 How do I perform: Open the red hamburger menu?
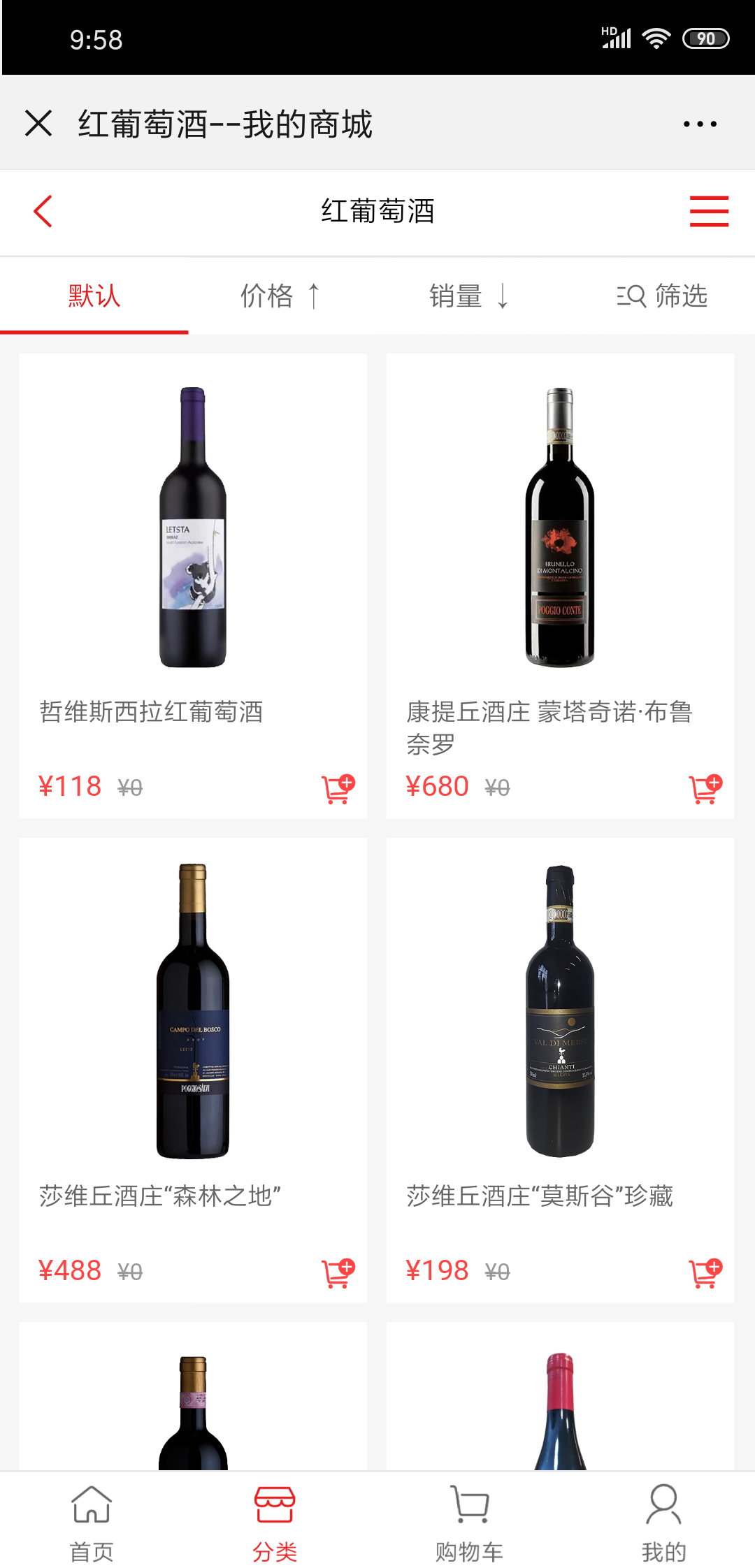709,211
